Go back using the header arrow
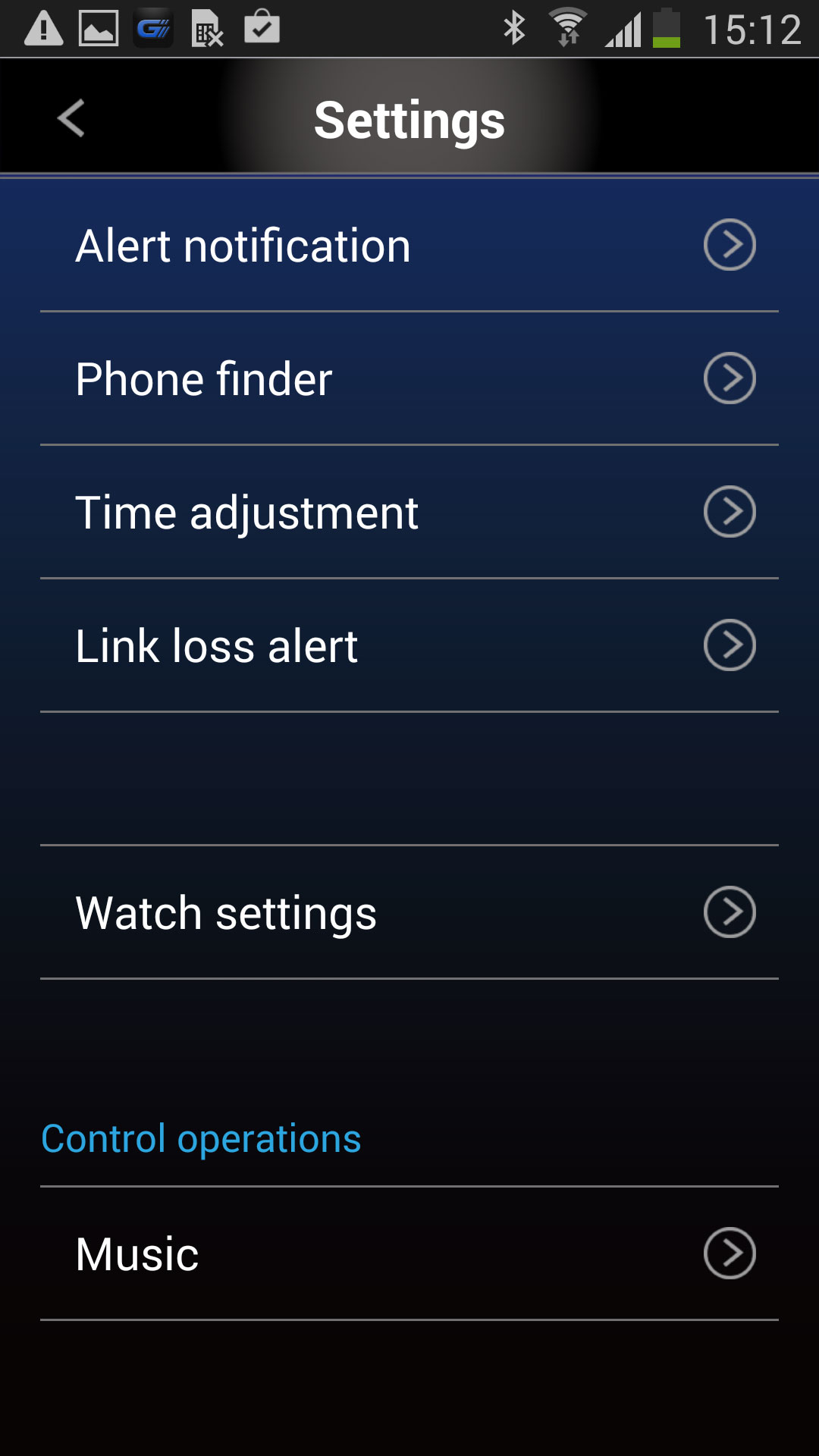Viewport: 819px width, 1456px height. click(x=71, y=118)
